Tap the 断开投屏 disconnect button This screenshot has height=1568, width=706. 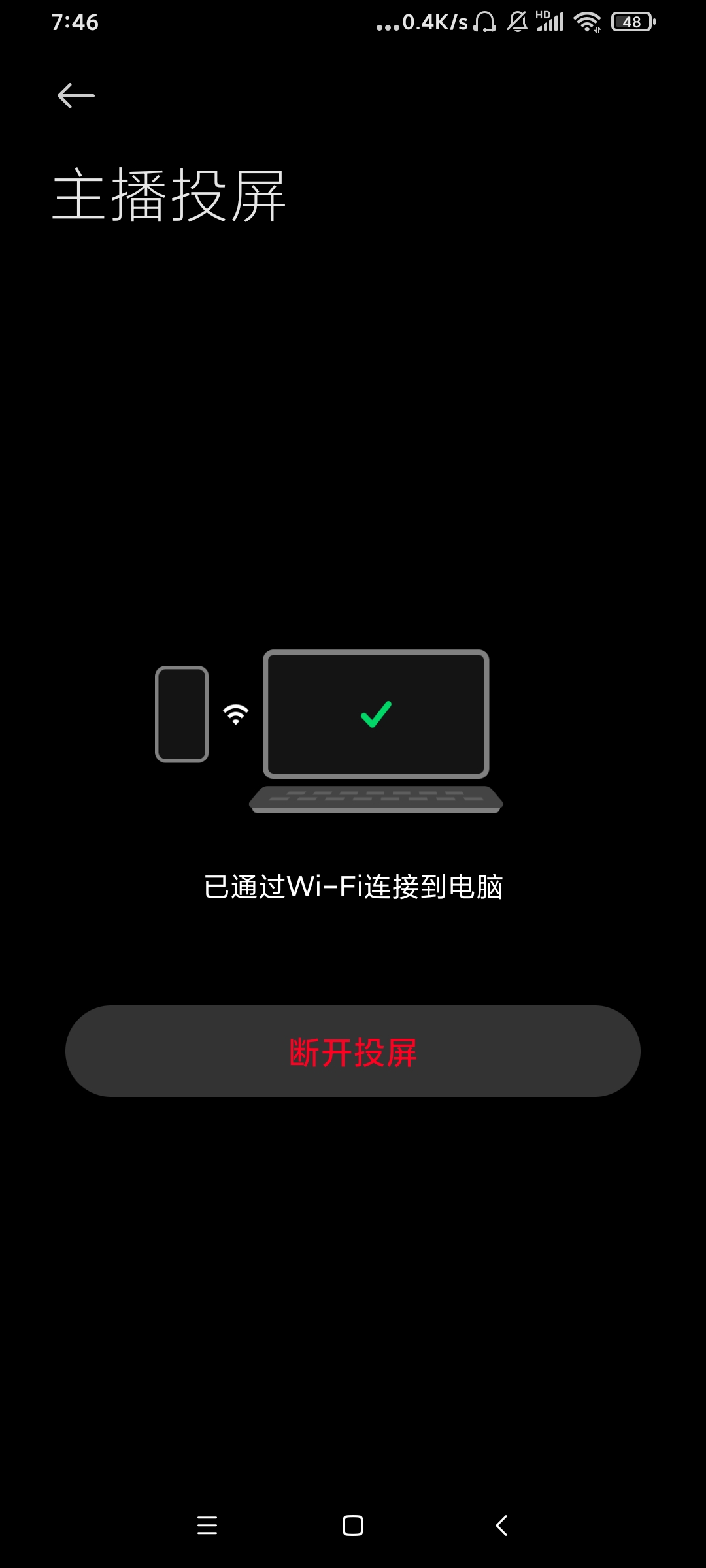353,1051
